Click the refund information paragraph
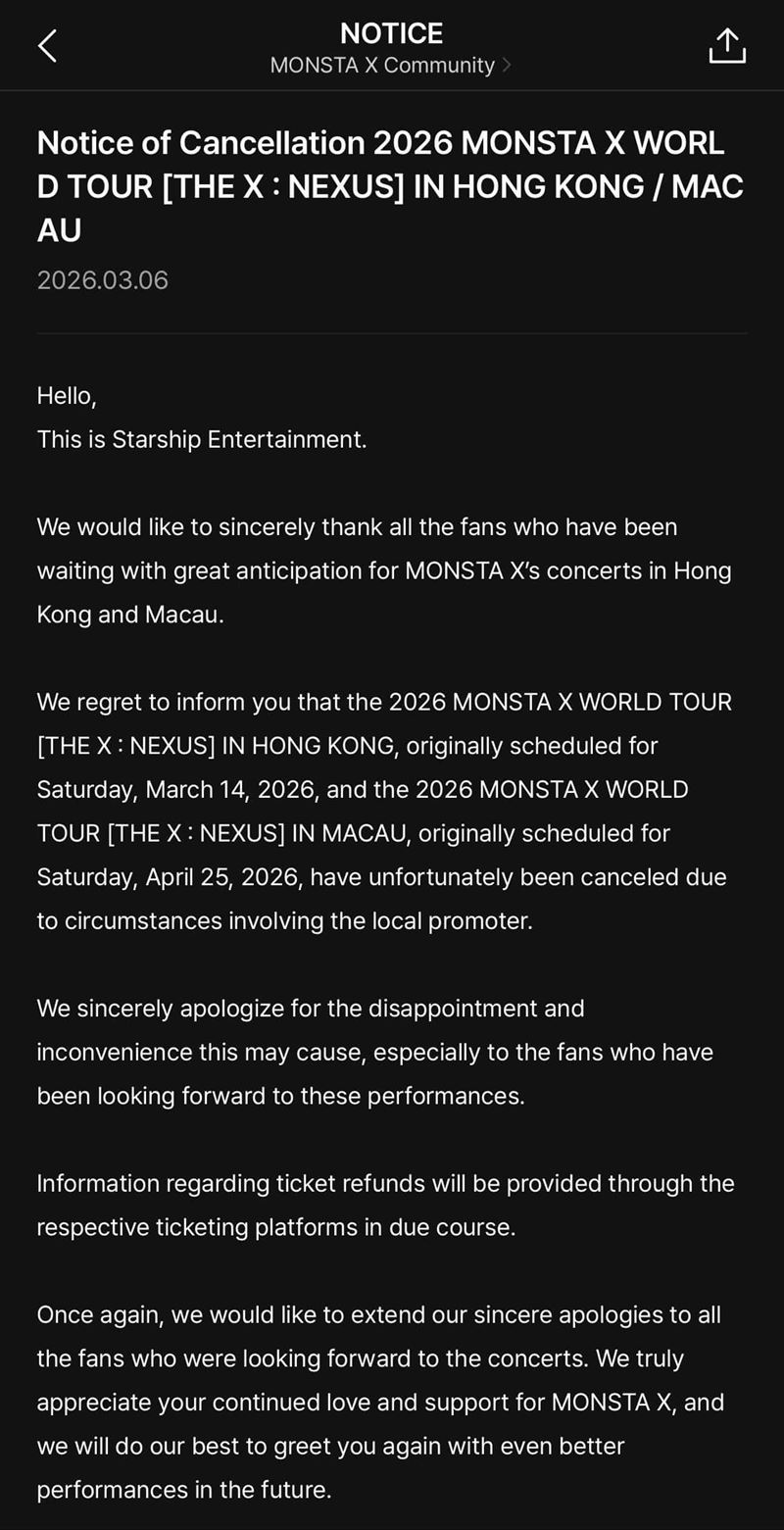The height and width of the screenshot is (1530, 784). tap(386, 1205)
